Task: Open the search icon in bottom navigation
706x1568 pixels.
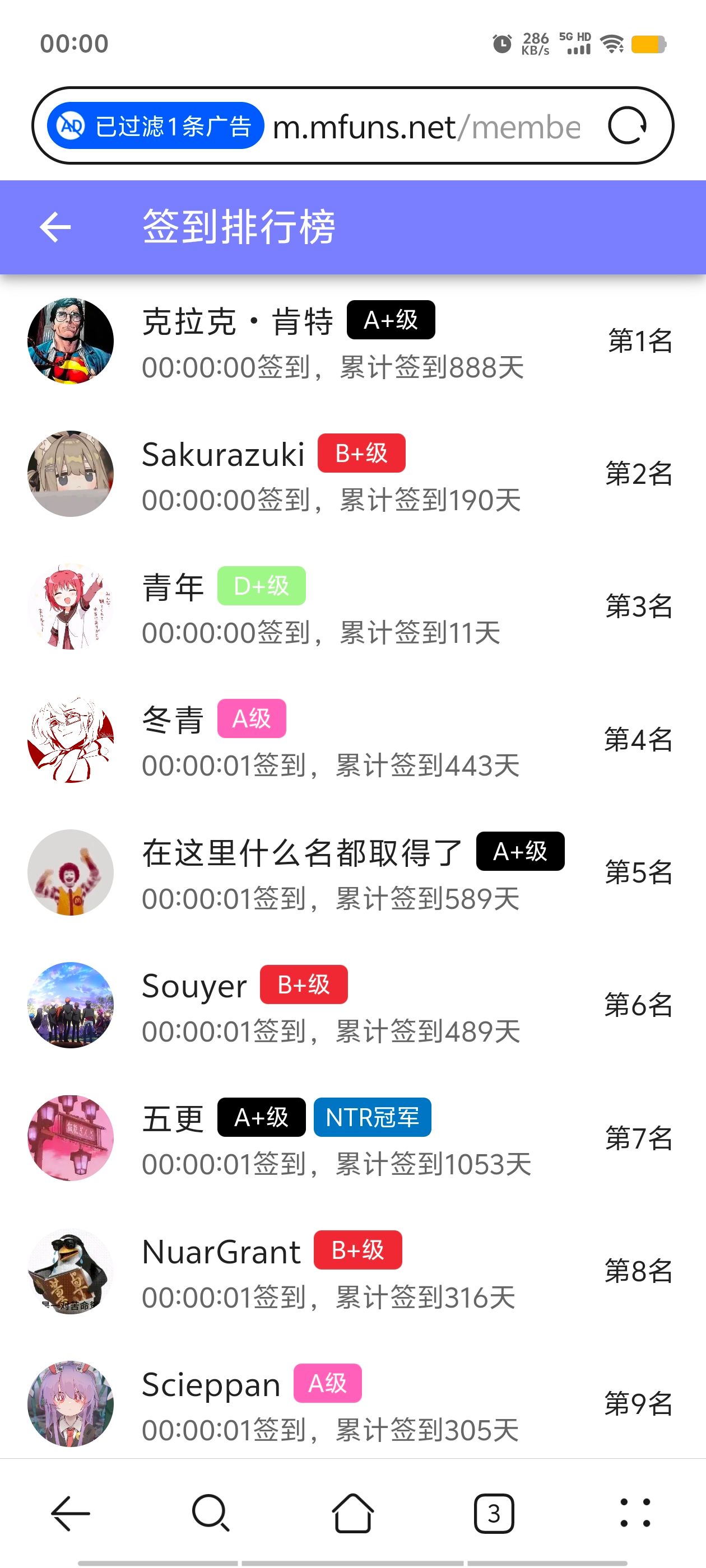Action: pyautogui.click(x=209, y=1514)
